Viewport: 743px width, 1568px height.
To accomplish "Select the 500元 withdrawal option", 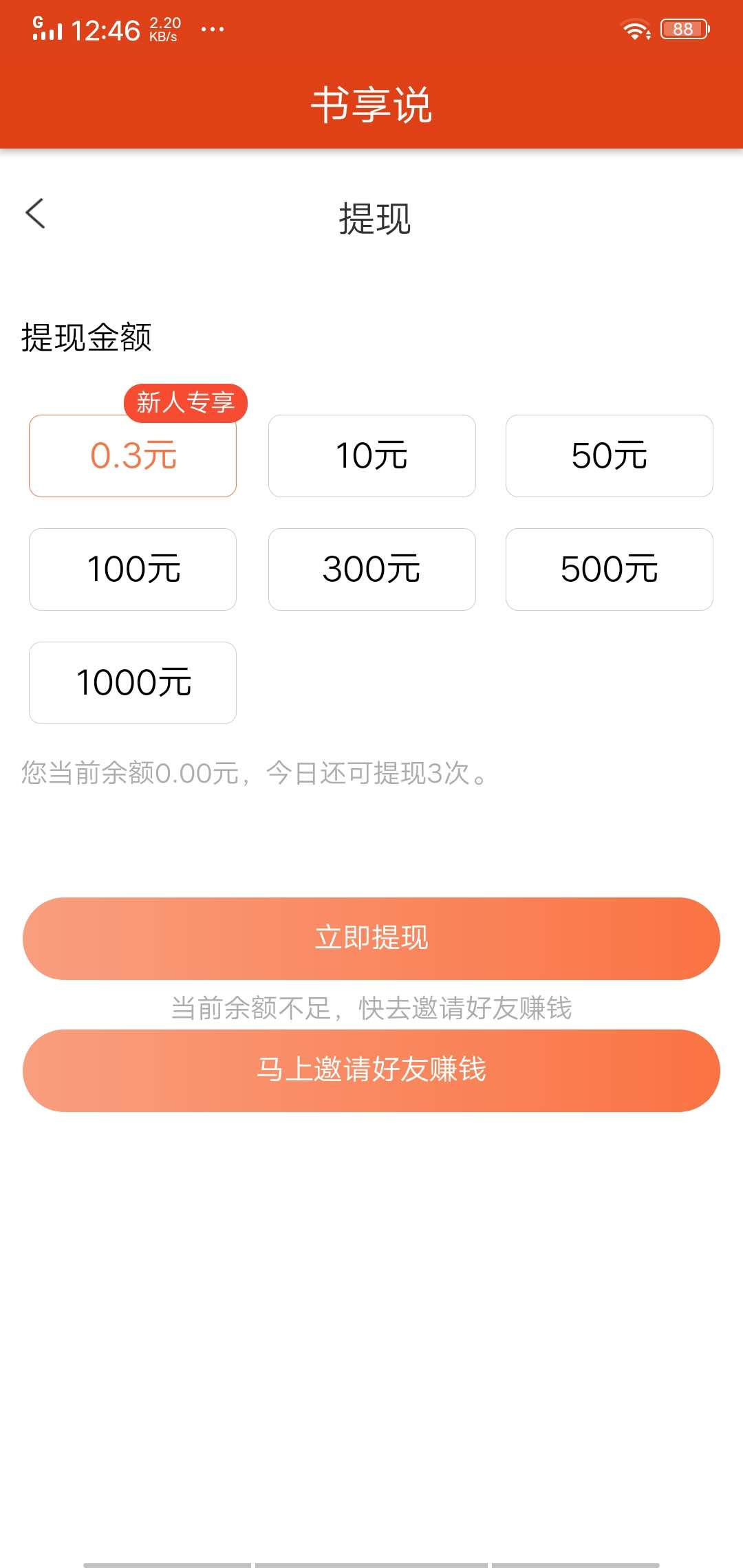I will (610, 569).
